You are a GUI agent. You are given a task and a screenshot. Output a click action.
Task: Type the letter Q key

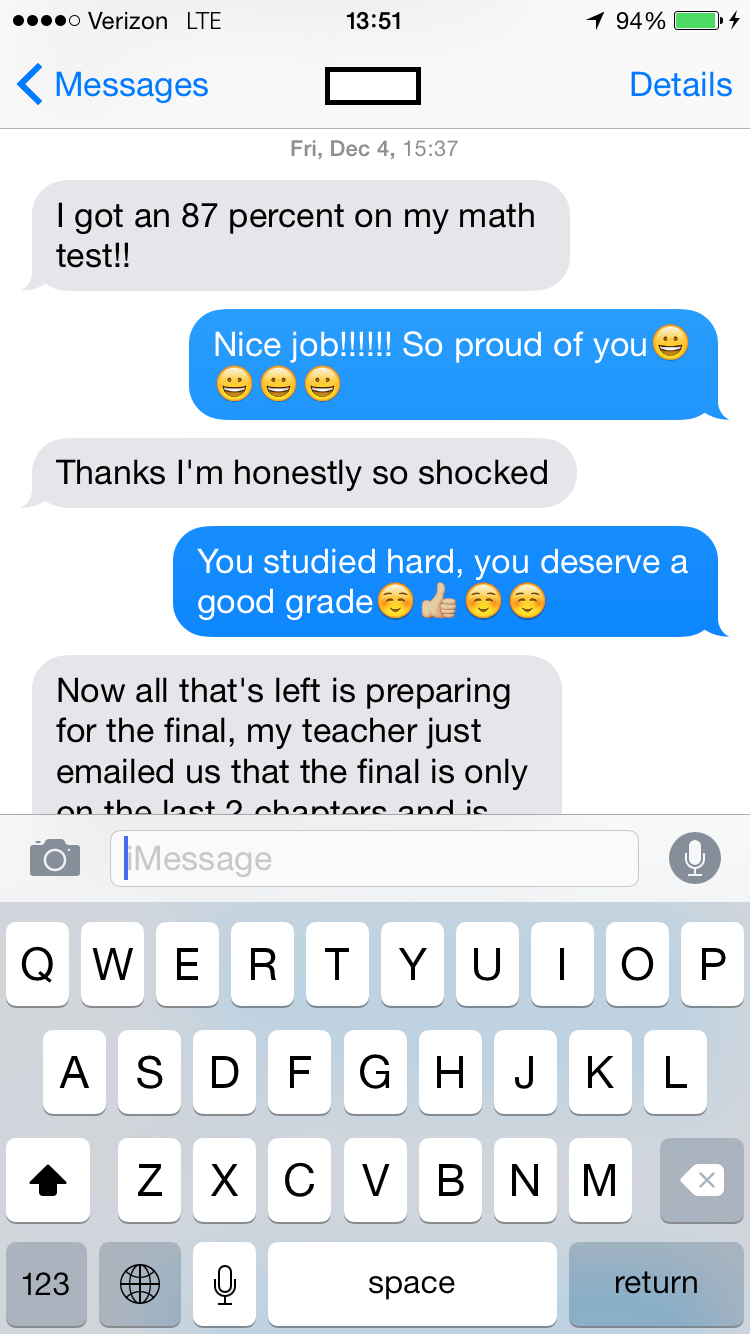coord(38,964)
